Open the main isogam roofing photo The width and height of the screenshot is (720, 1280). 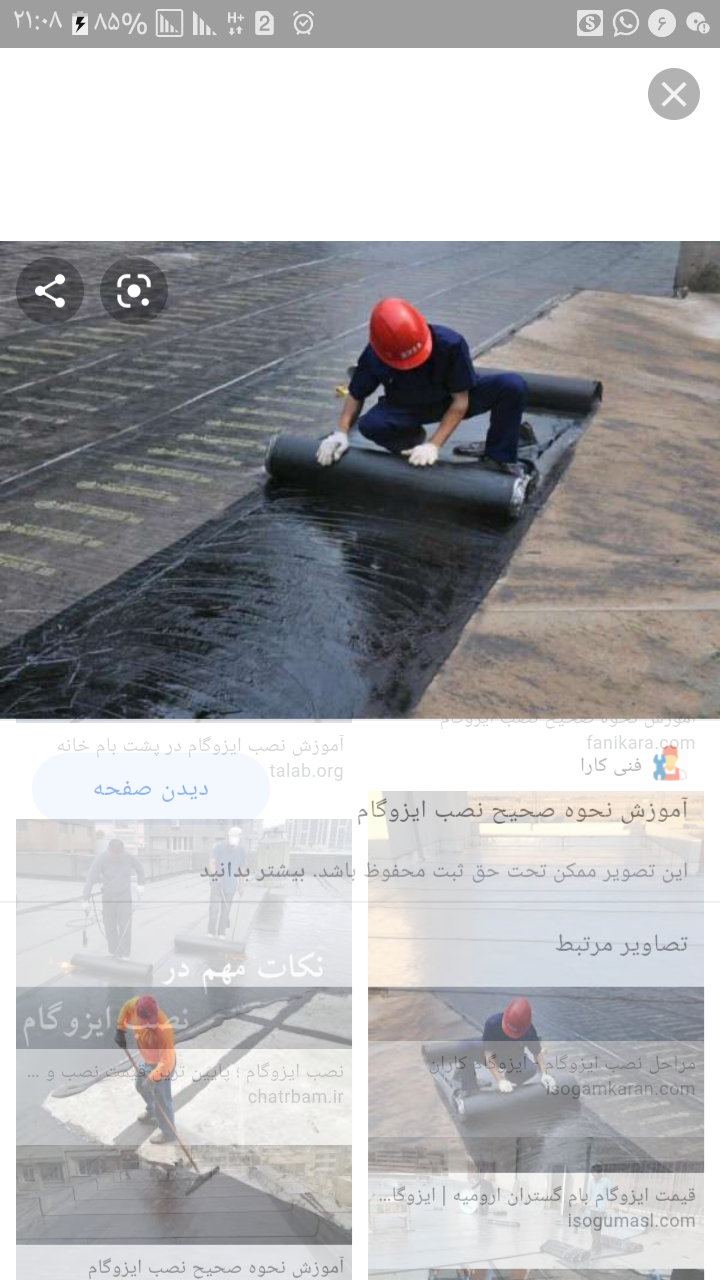pyautogui.click(x=360, y=480)
